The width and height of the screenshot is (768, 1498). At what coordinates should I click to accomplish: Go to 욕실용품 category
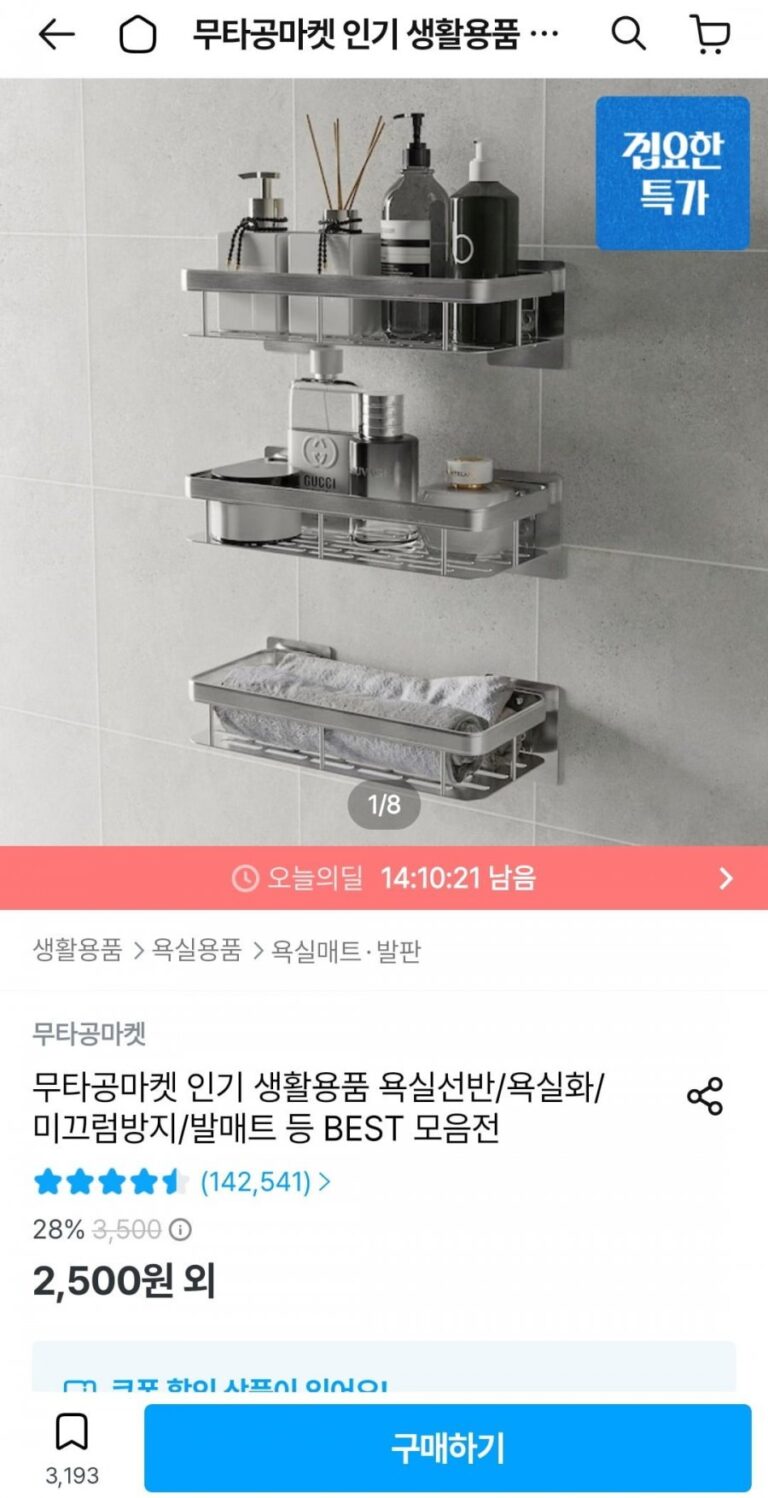click(x=196, y=950)
